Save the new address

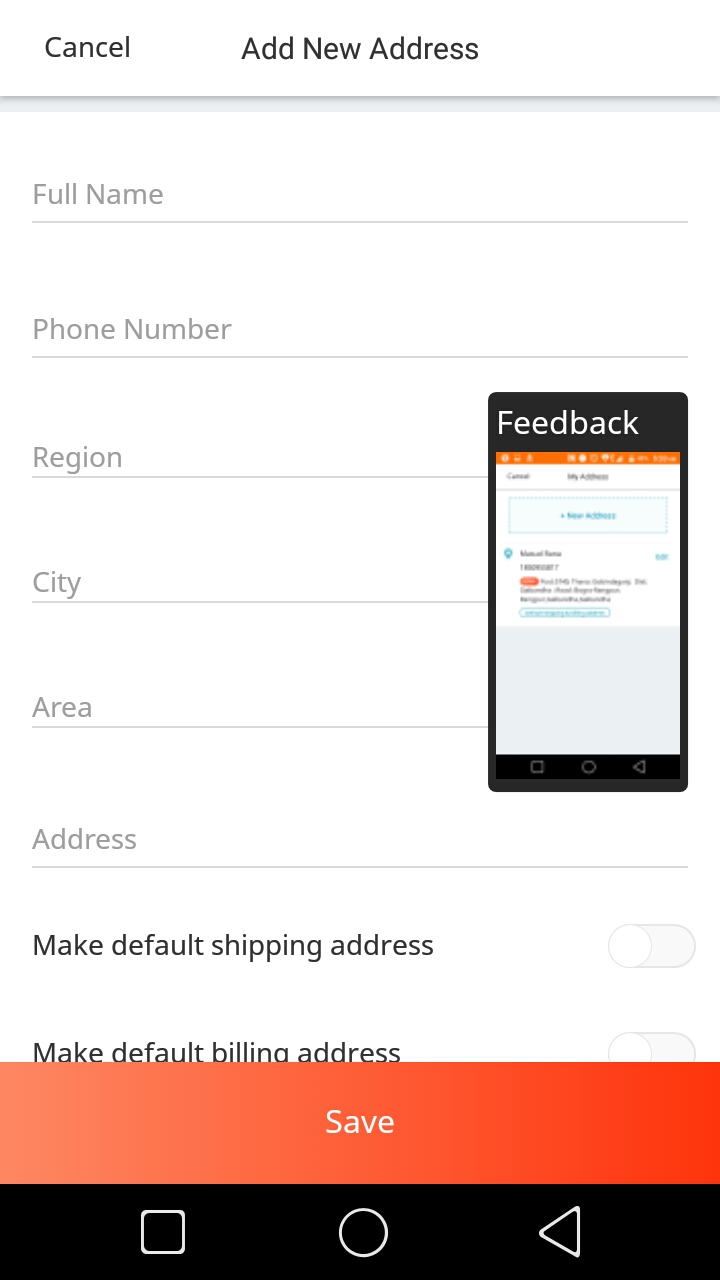360,1122
